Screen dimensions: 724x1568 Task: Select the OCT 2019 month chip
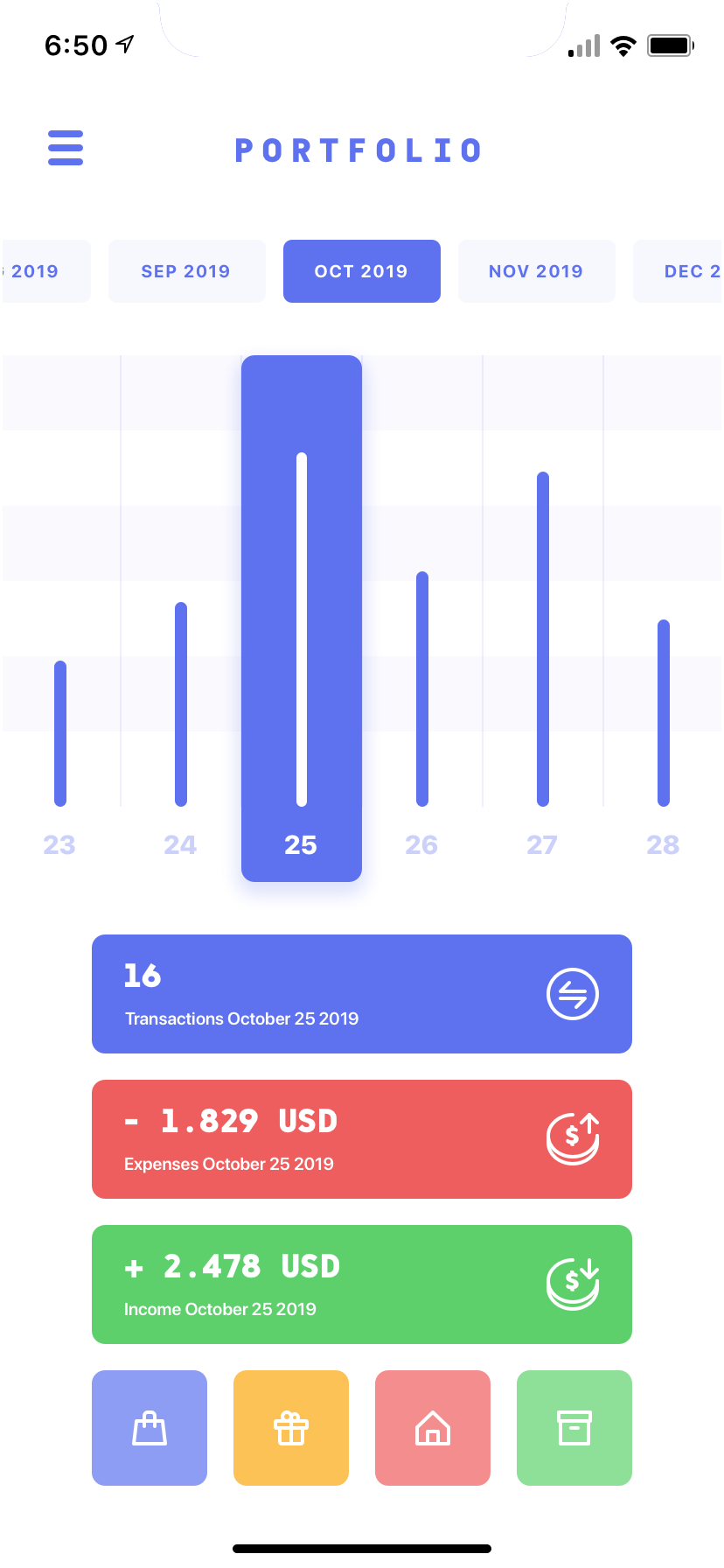(361, 271)
